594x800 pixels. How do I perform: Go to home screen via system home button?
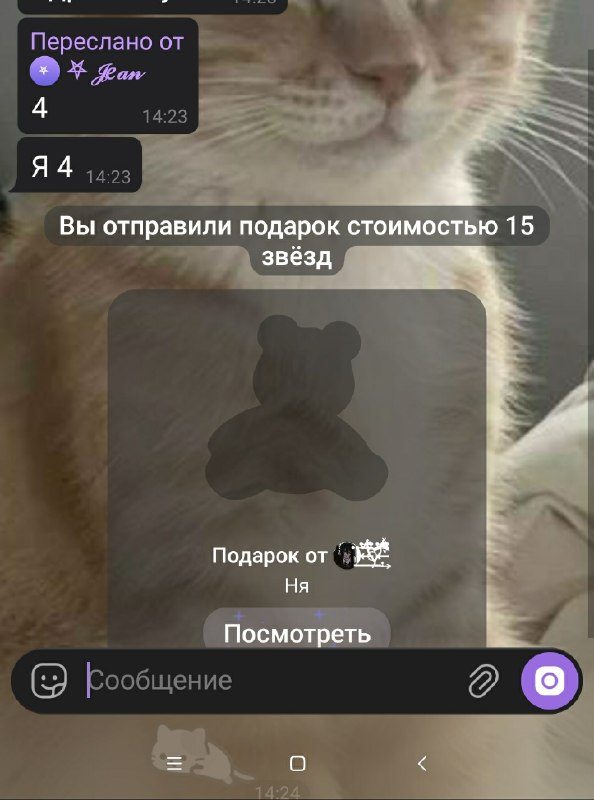tap(298, 763)
